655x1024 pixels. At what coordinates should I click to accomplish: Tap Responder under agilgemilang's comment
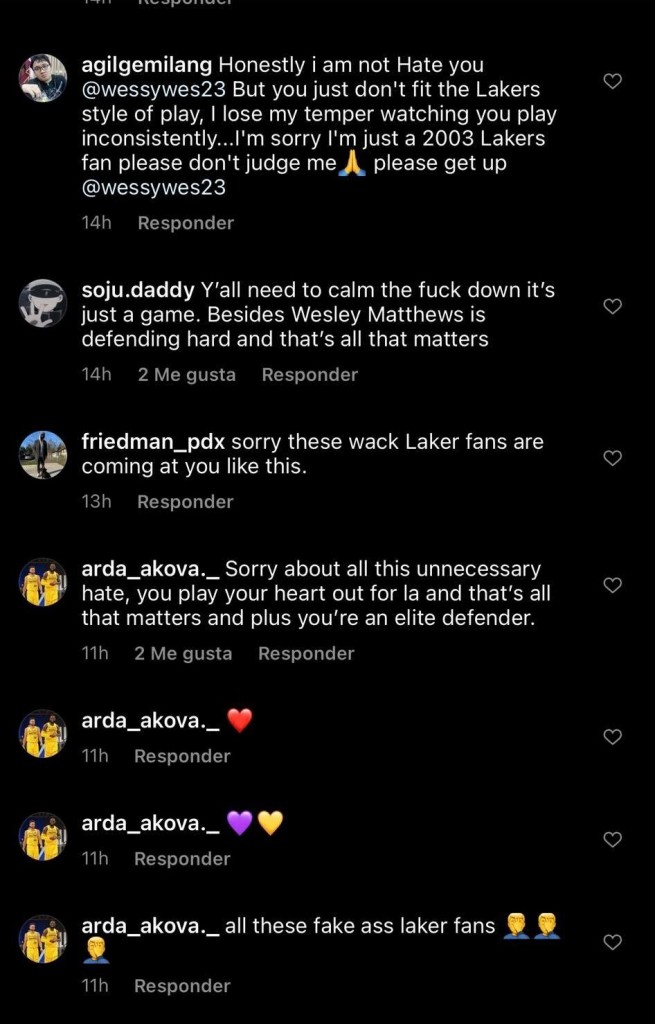tap(185, 223)
